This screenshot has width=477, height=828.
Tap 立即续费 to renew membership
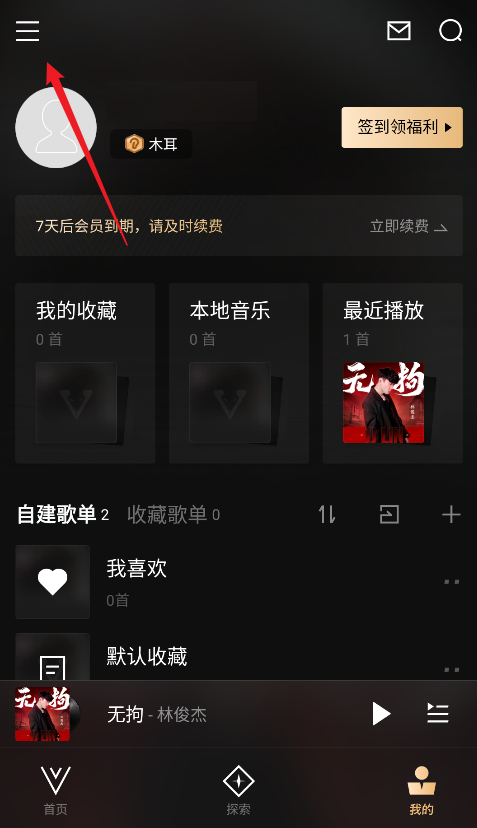point(408,227)
